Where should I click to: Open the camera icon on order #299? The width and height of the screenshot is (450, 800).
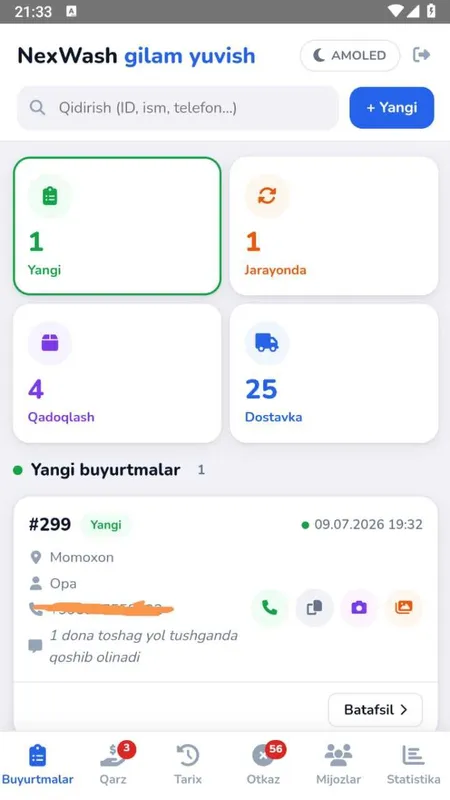359,607
